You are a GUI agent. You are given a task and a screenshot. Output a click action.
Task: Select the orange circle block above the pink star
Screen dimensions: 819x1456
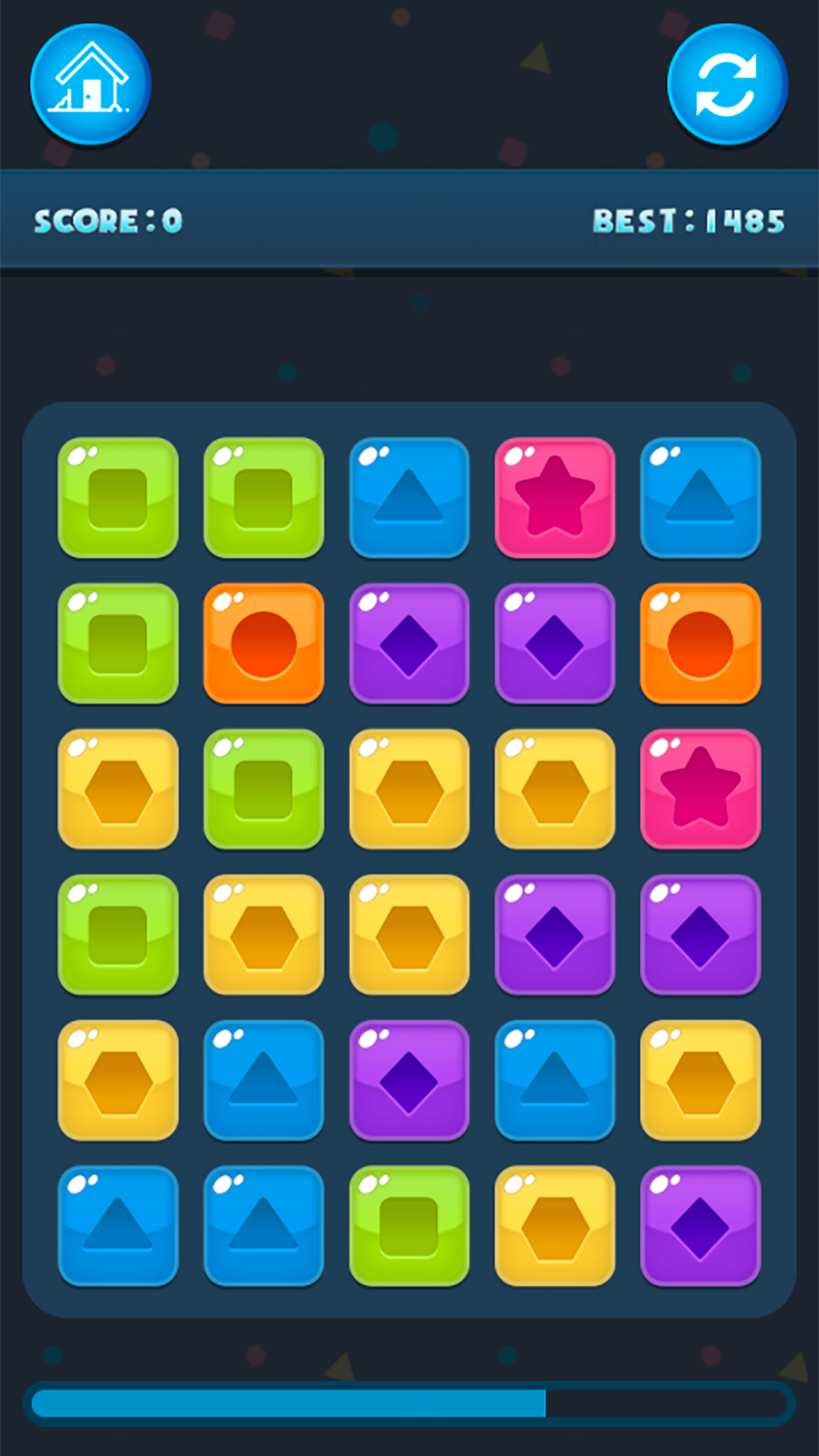coord(700,643)
